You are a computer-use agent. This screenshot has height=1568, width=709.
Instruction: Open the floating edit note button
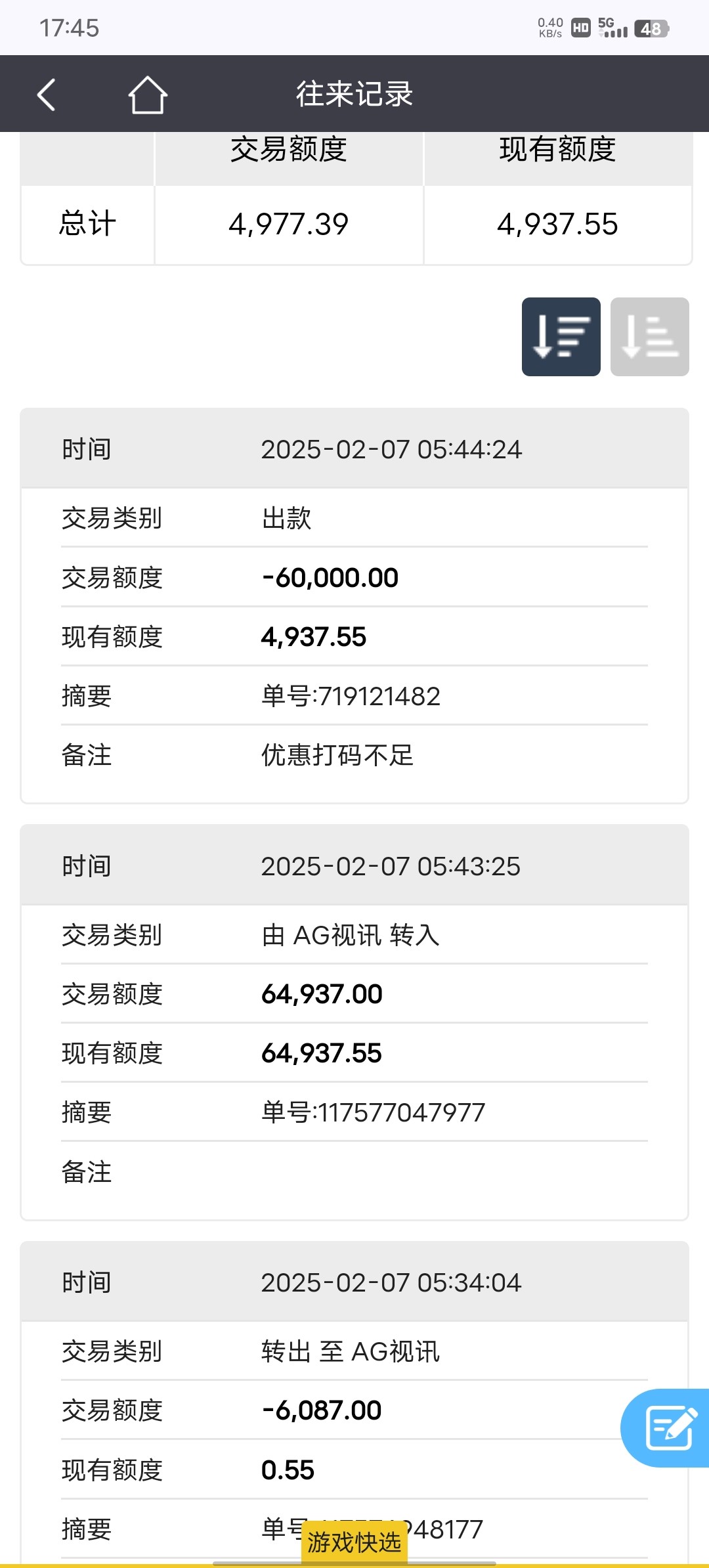click(x=666, y=1427)
